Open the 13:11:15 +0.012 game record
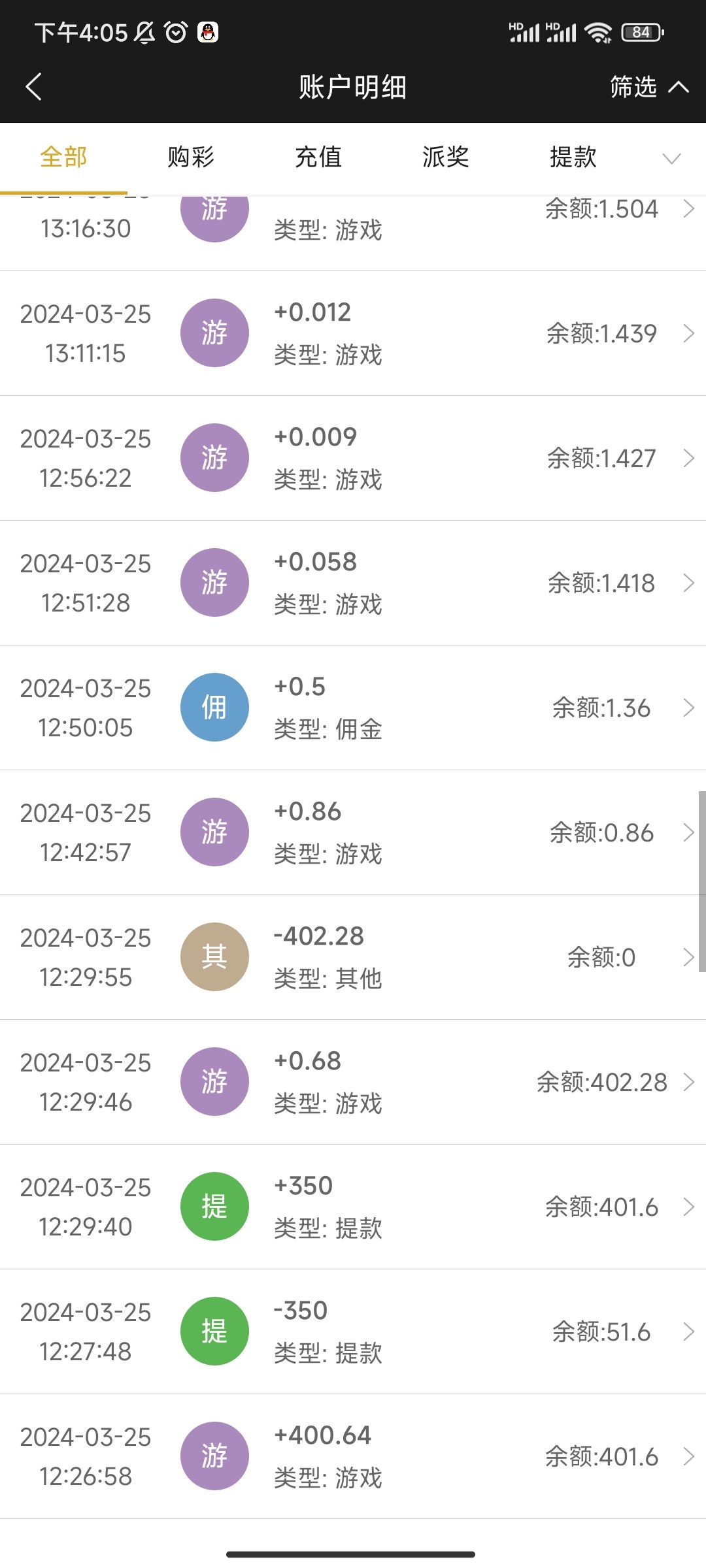The height and width of the screenshot is (1568, 706). [x=353, y=333]
